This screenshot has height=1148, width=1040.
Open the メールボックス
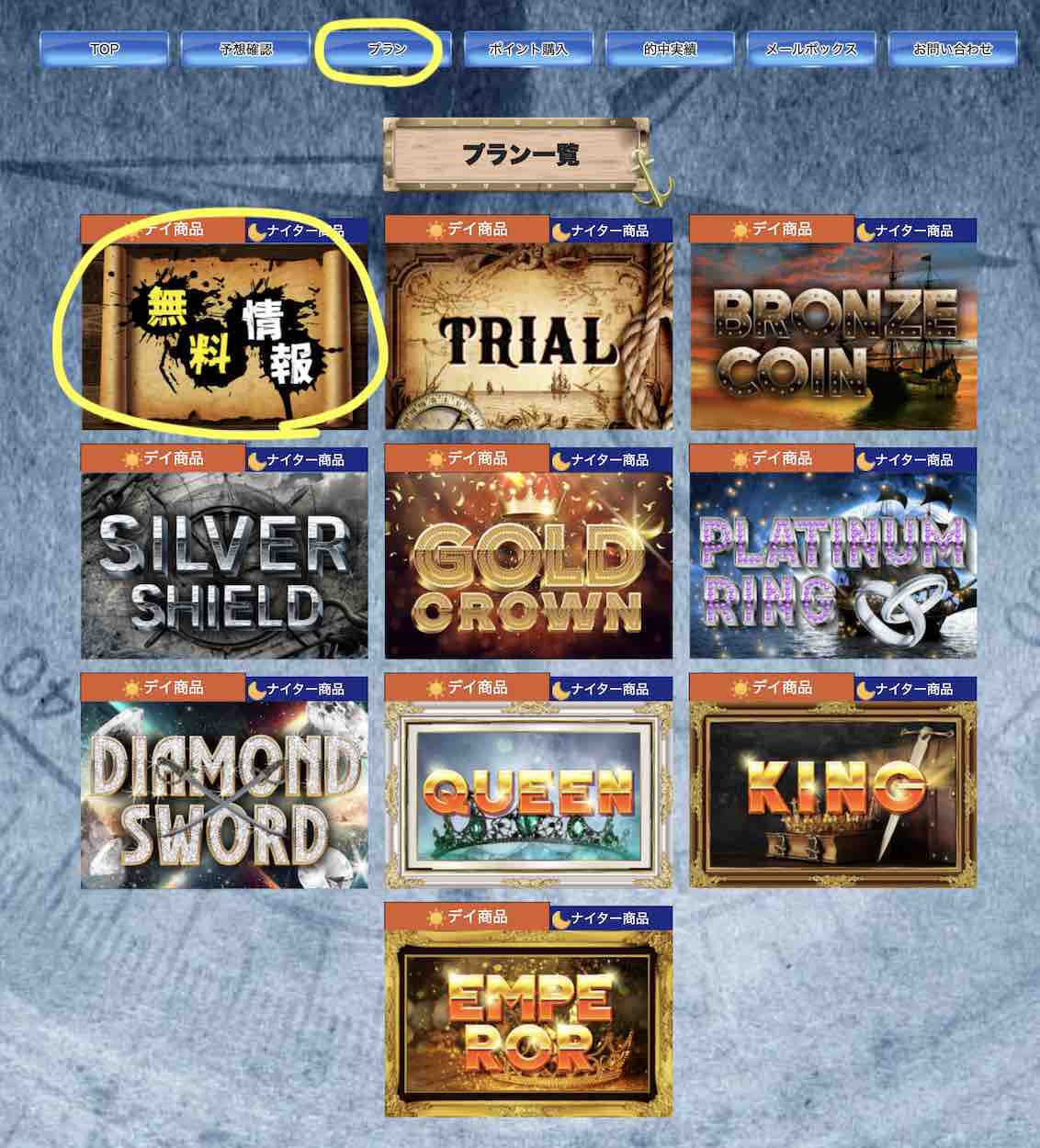click(x=811, y=50)
